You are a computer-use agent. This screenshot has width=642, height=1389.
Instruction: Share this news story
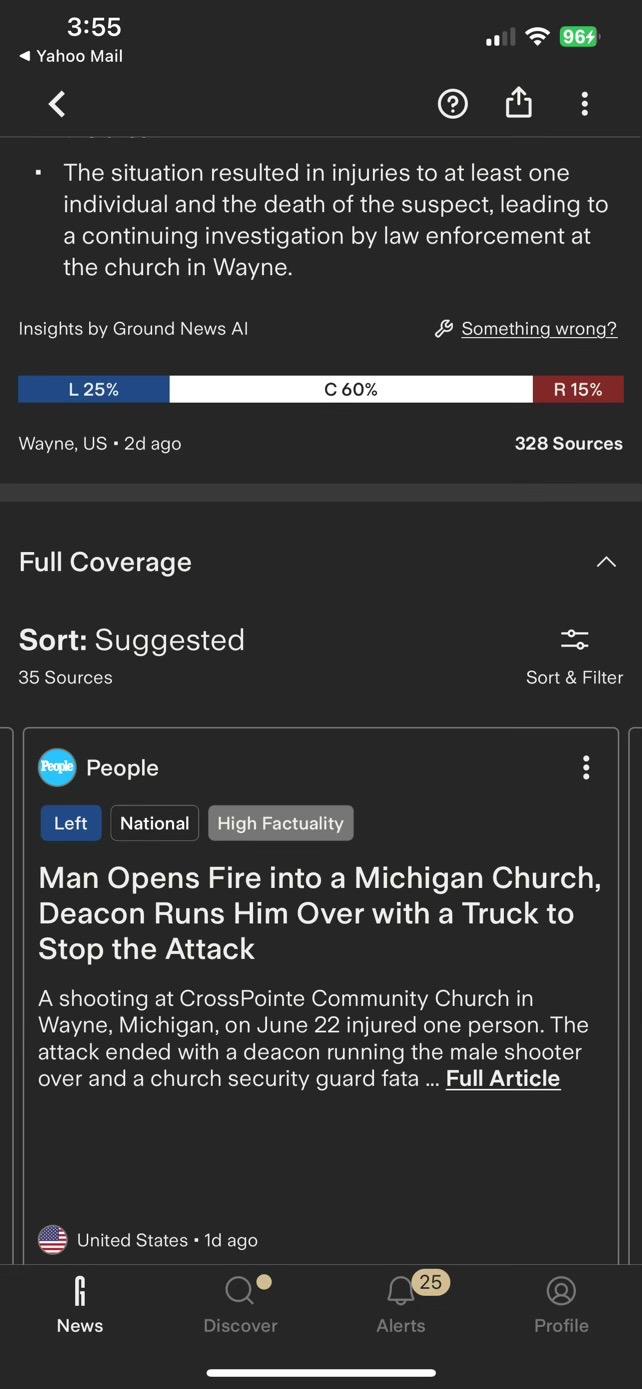(518, 102)
